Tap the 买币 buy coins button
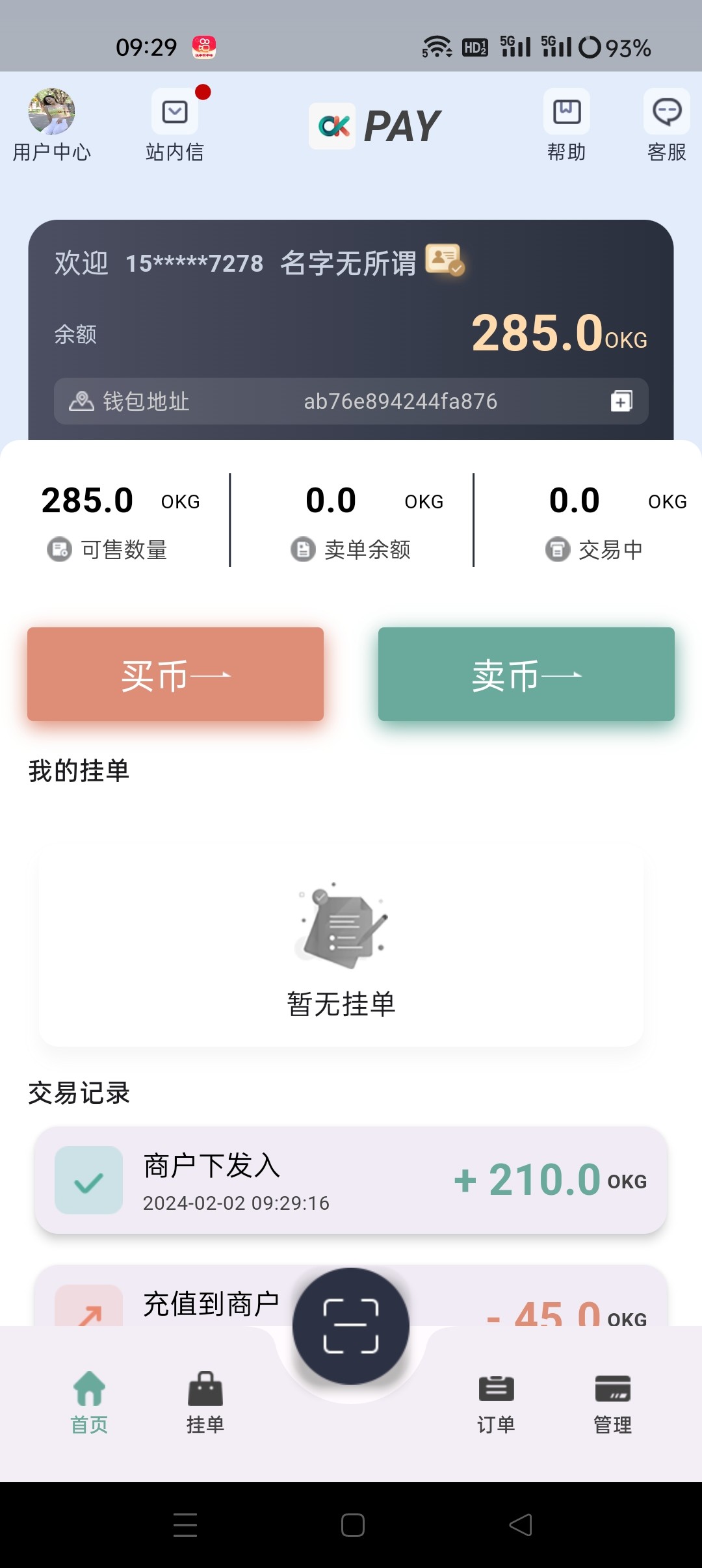The width and height of the screenshot is (702, 1568). pyautogui.click(x=175, y=674)
